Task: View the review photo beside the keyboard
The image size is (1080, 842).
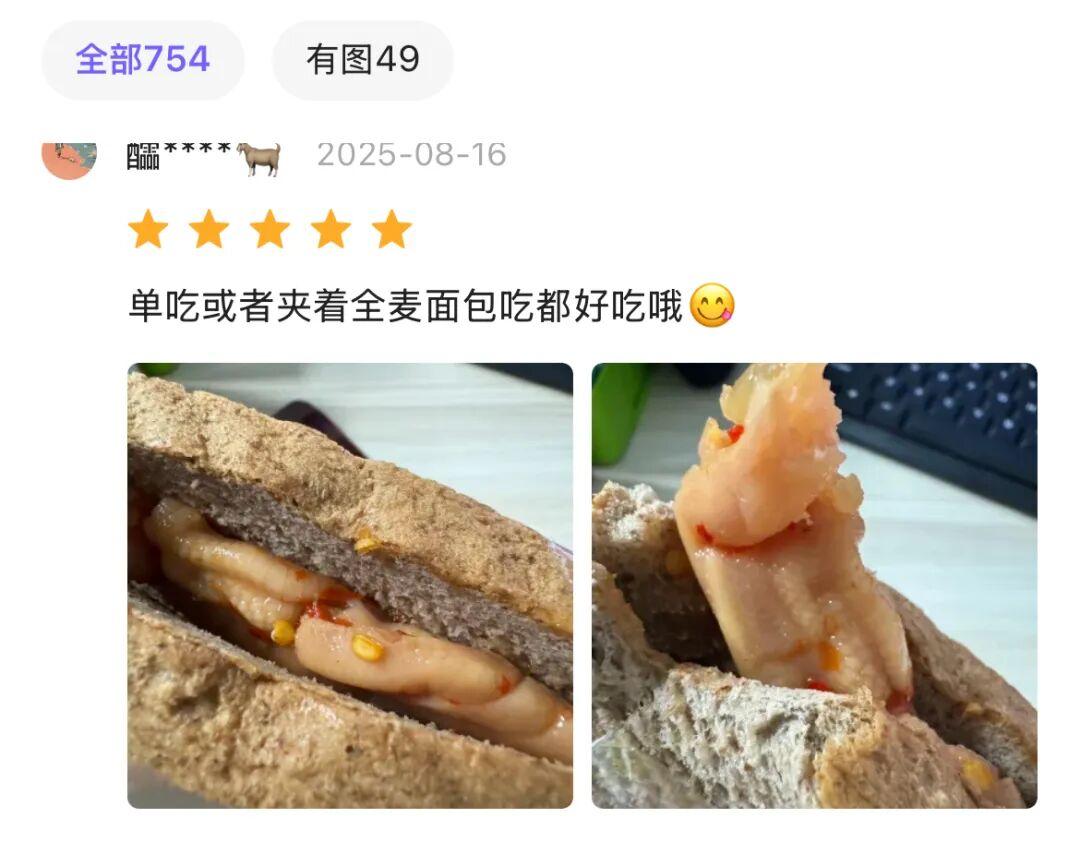Action: click(x=814, y=585)
